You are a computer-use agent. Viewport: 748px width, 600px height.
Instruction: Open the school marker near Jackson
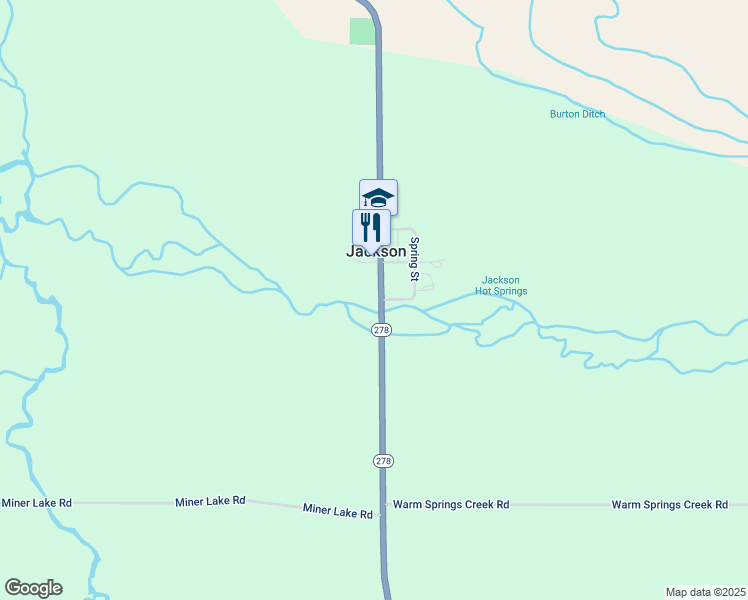click(x=379, y=193)
